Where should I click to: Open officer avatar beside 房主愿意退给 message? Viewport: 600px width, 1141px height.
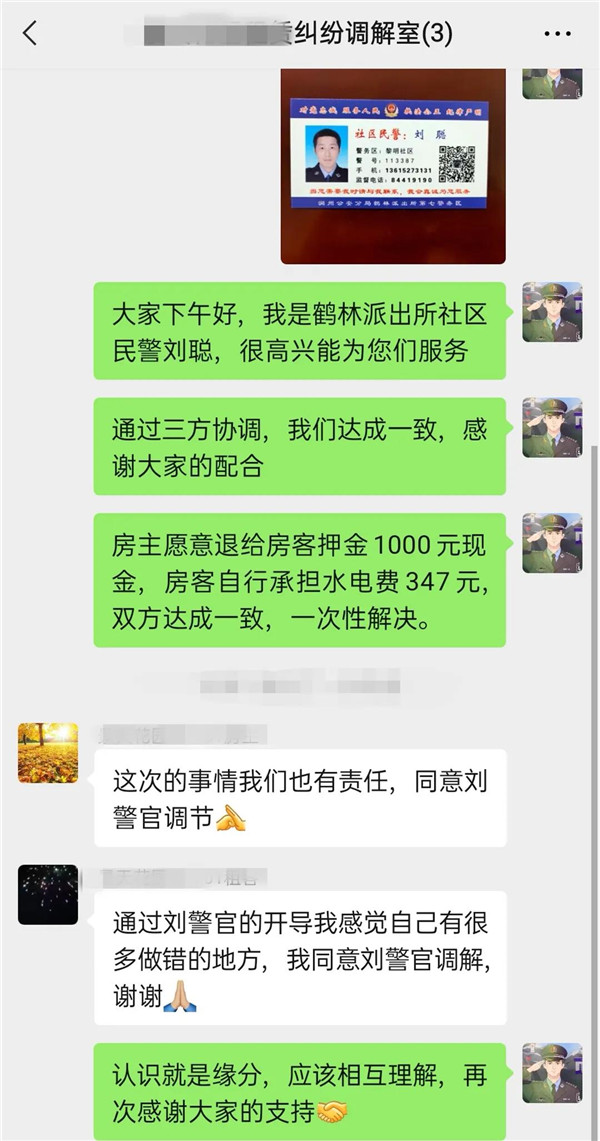552,544
